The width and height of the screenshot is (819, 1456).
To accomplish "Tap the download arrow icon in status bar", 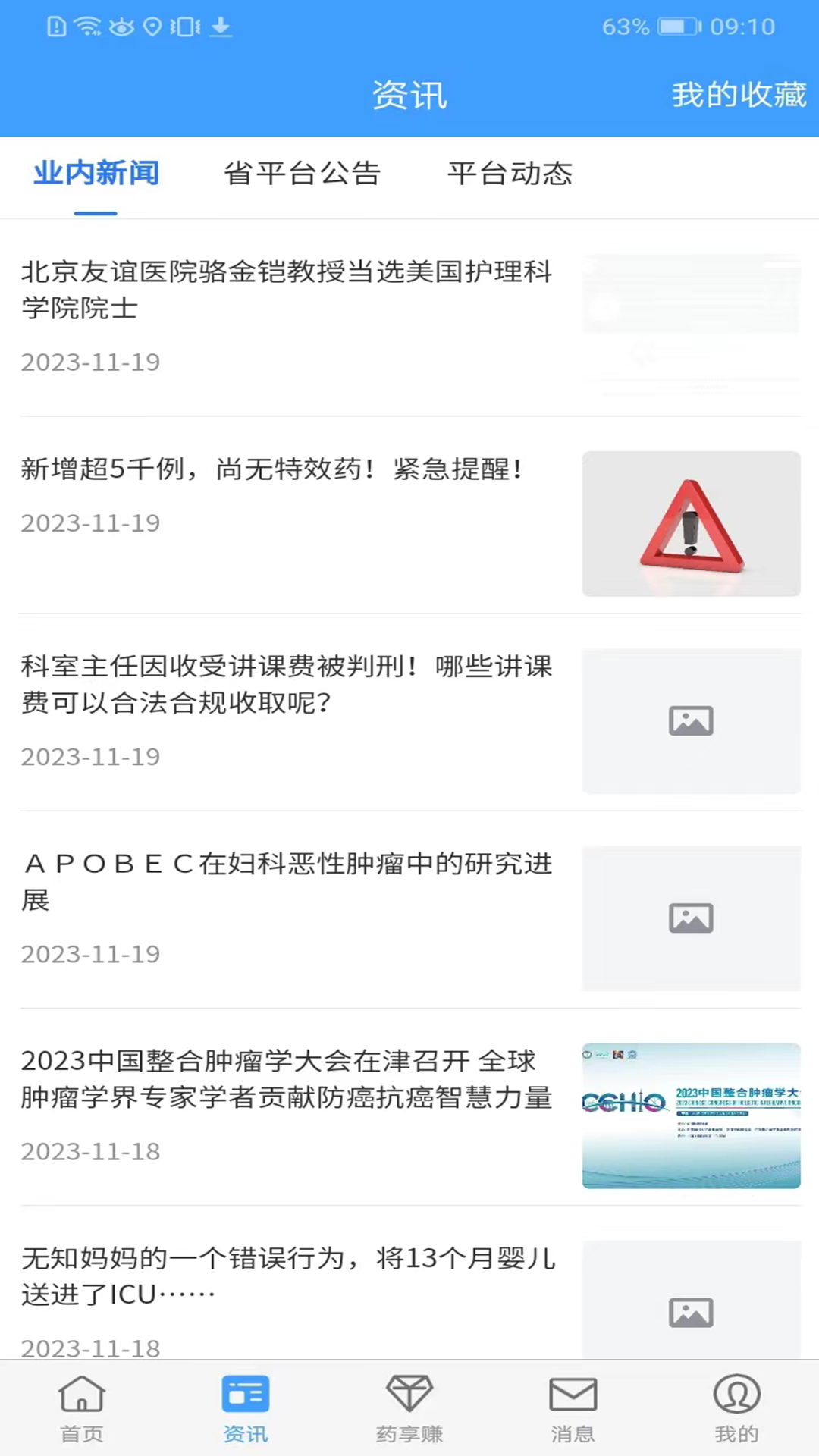I will point(221,27).
